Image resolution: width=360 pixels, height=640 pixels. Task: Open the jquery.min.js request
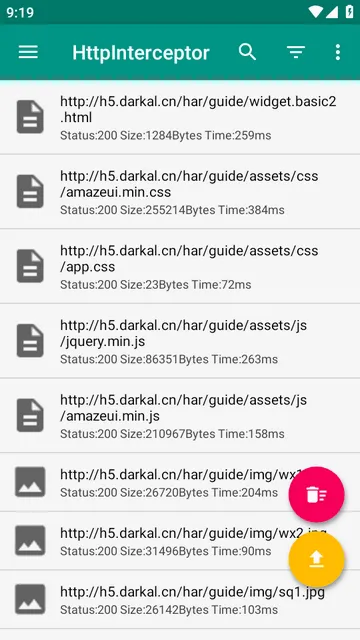coord(180,341)
